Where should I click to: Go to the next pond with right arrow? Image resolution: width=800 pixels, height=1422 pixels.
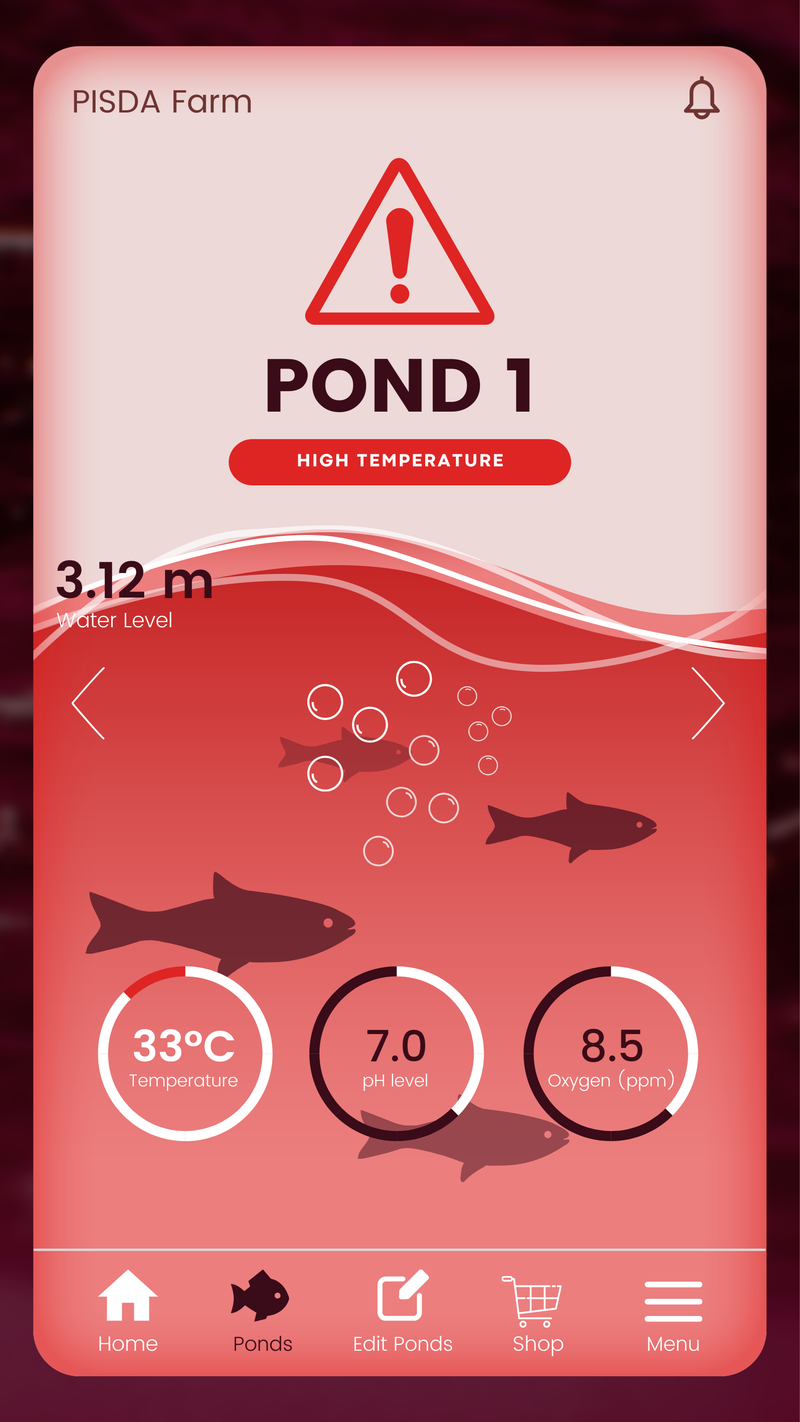pyautogui.click(x=707, y=704)
